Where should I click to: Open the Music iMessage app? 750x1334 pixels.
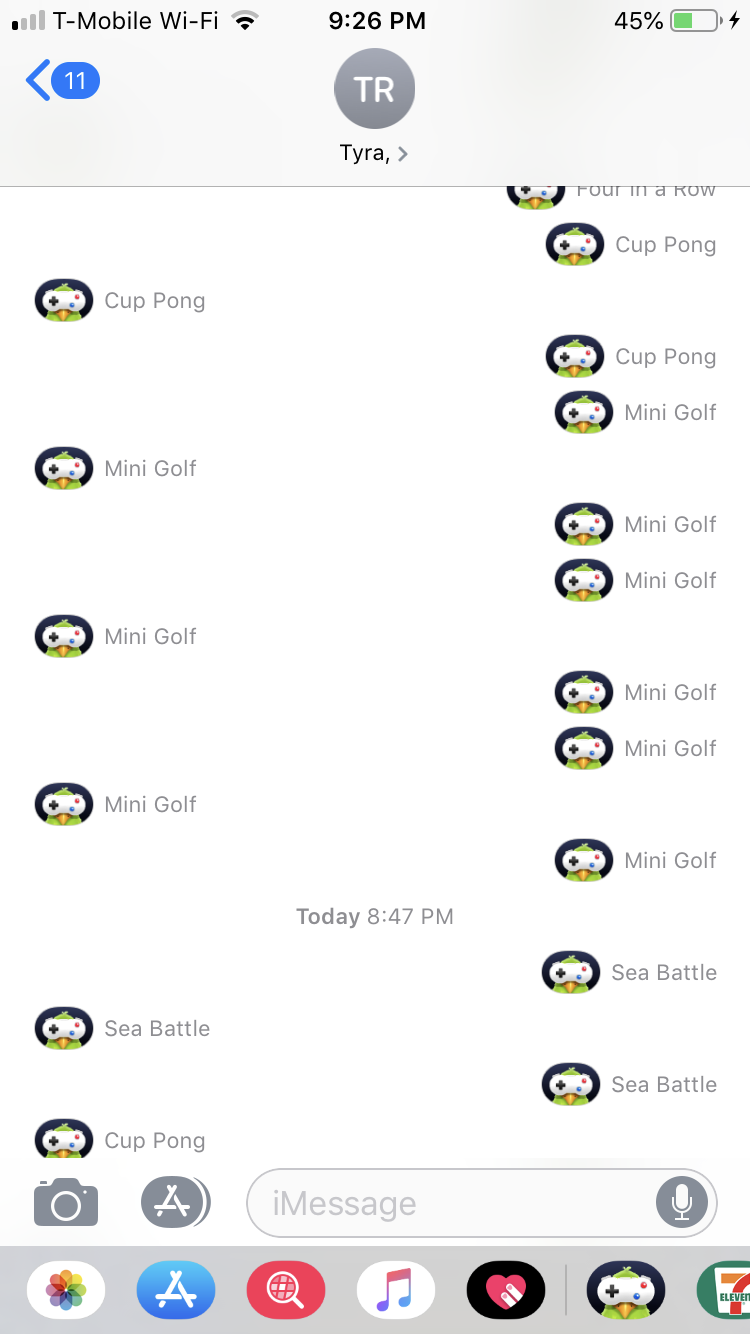pyautogui.click(x=396, y=1290)
